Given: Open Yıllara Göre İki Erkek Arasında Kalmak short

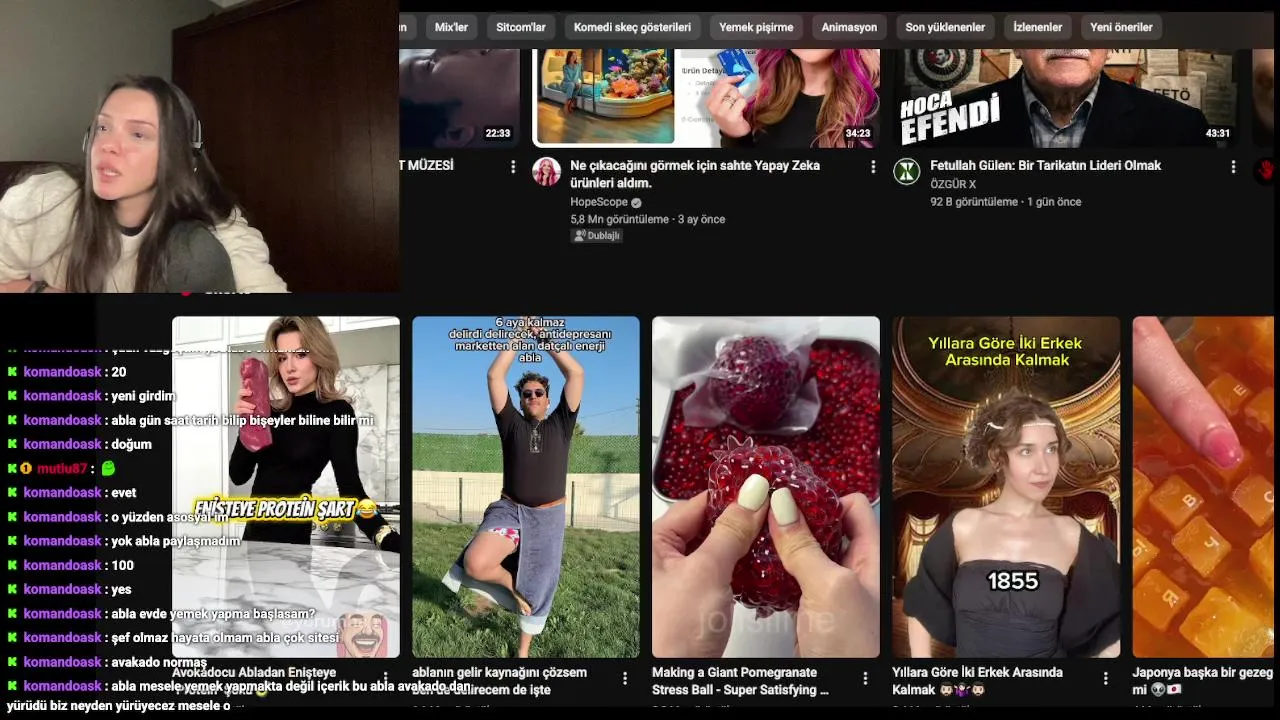Looking at the screenshot, I should click(x=1005, y=487).
